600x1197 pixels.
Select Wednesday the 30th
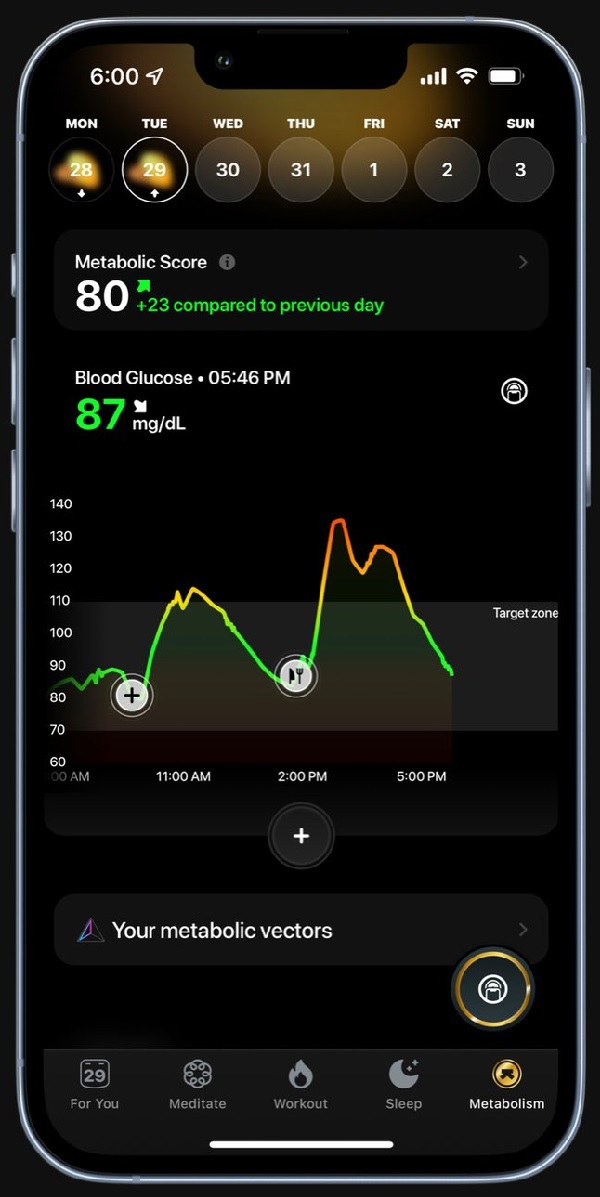click(228, 170)
